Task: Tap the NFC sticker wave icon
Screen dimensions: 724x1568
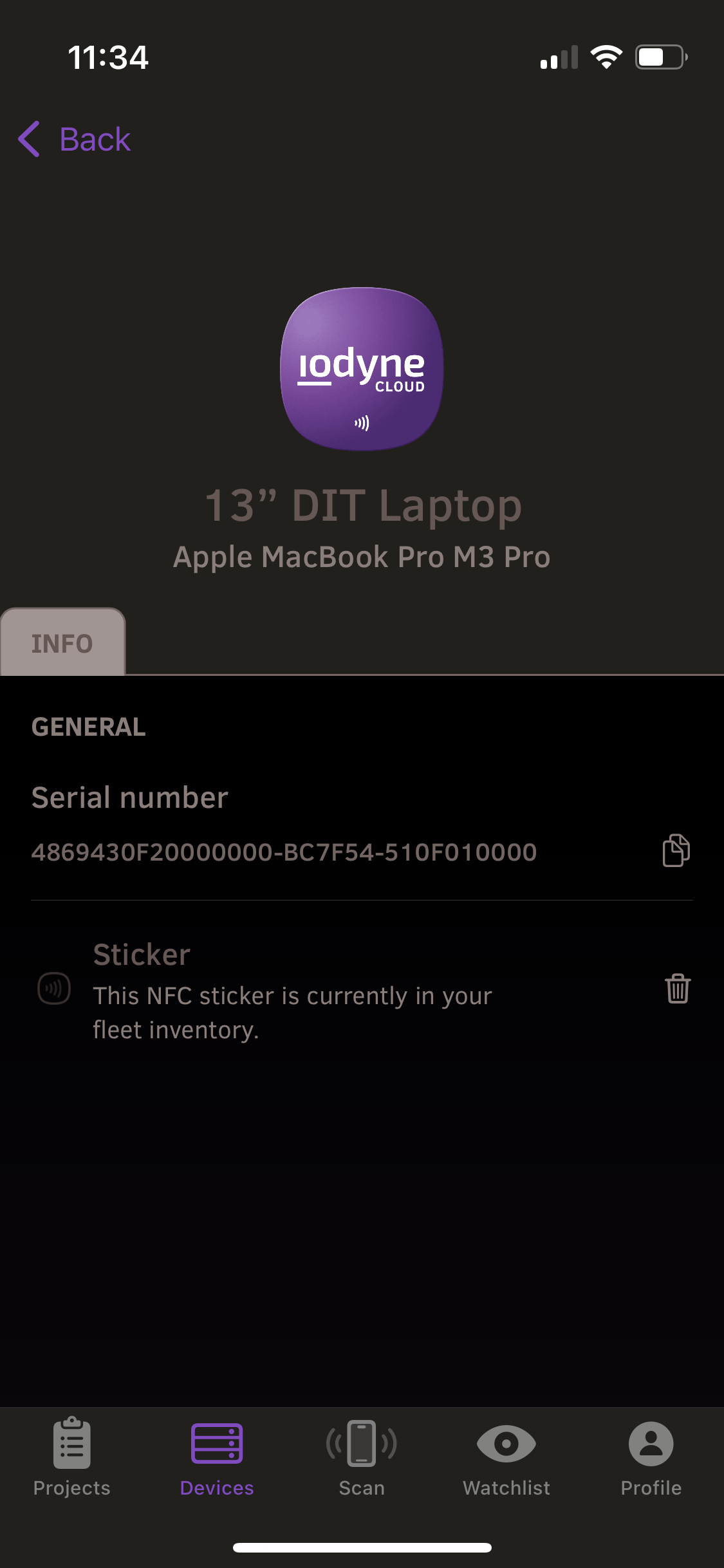Action: pyautogui.click(x=54, y=989)
